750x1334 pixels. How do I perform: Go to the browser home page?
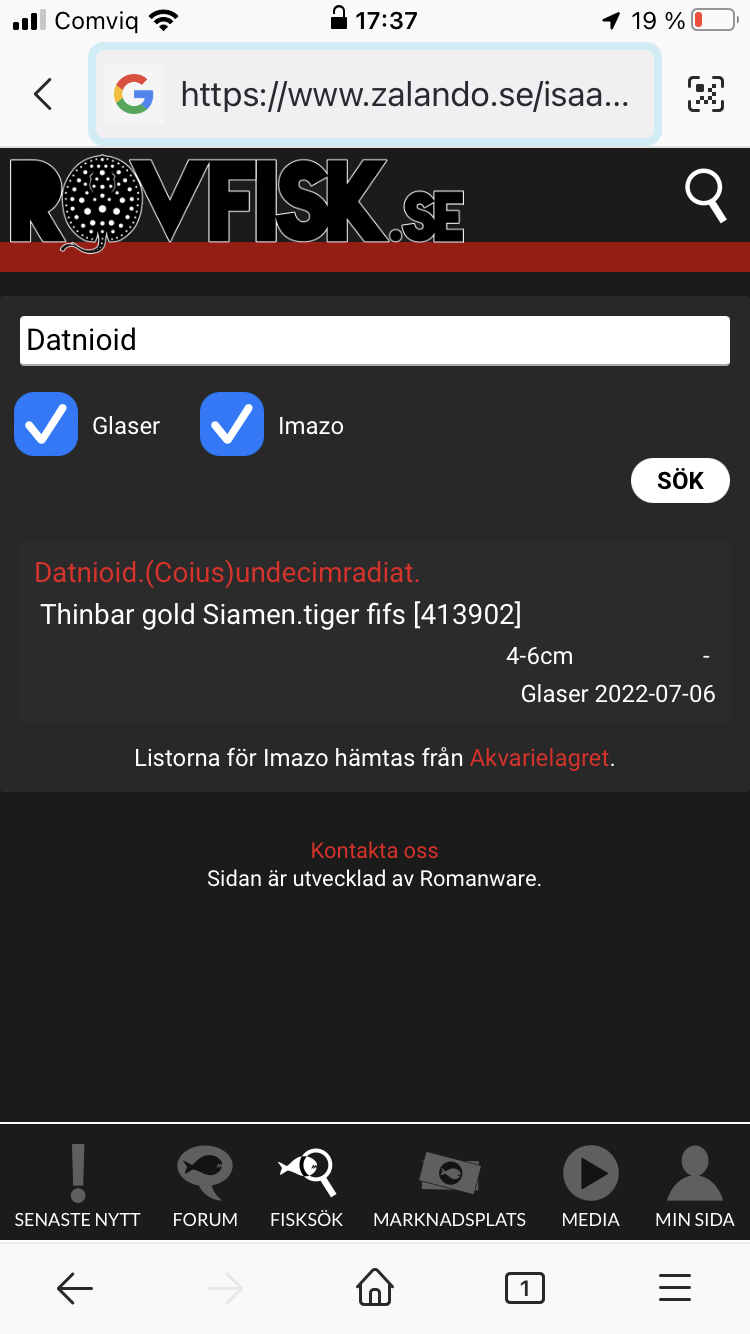(x=375, y=1288)
